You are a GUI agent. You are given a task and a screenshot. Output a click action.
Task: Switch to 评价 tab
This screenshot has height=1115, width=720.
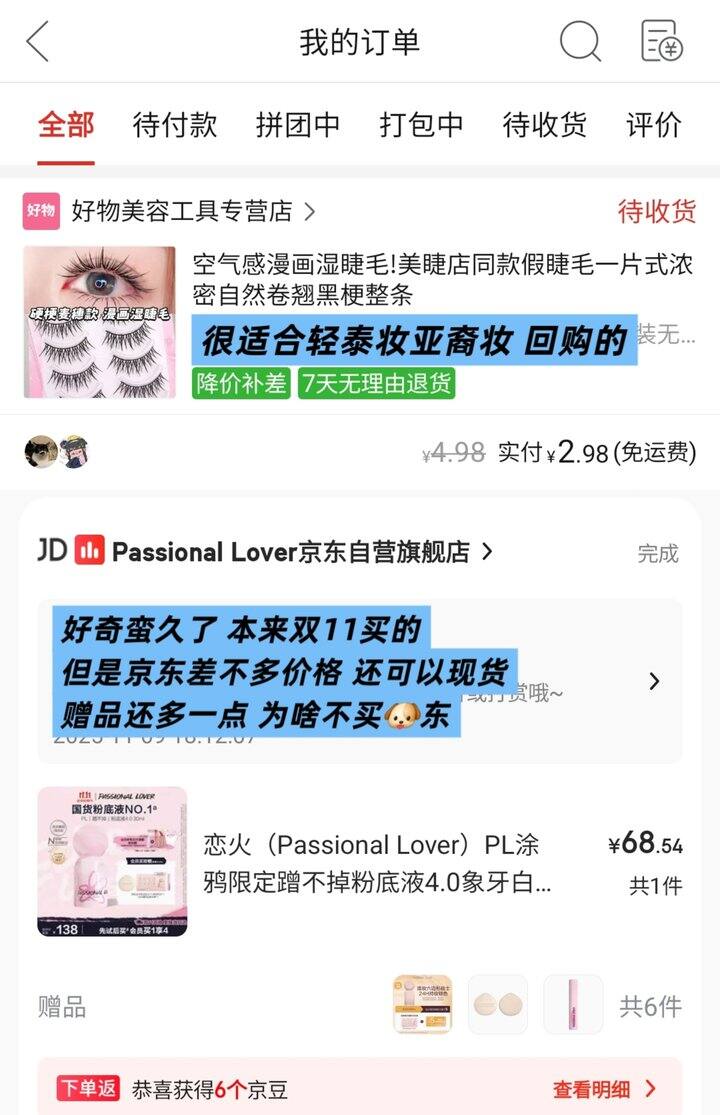click(x=653, y=125)
